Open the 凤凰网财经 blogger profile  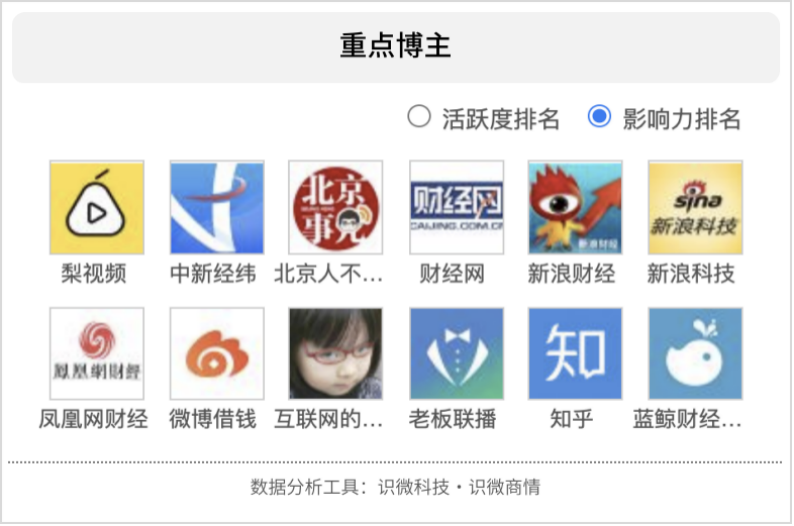[97, 354]
